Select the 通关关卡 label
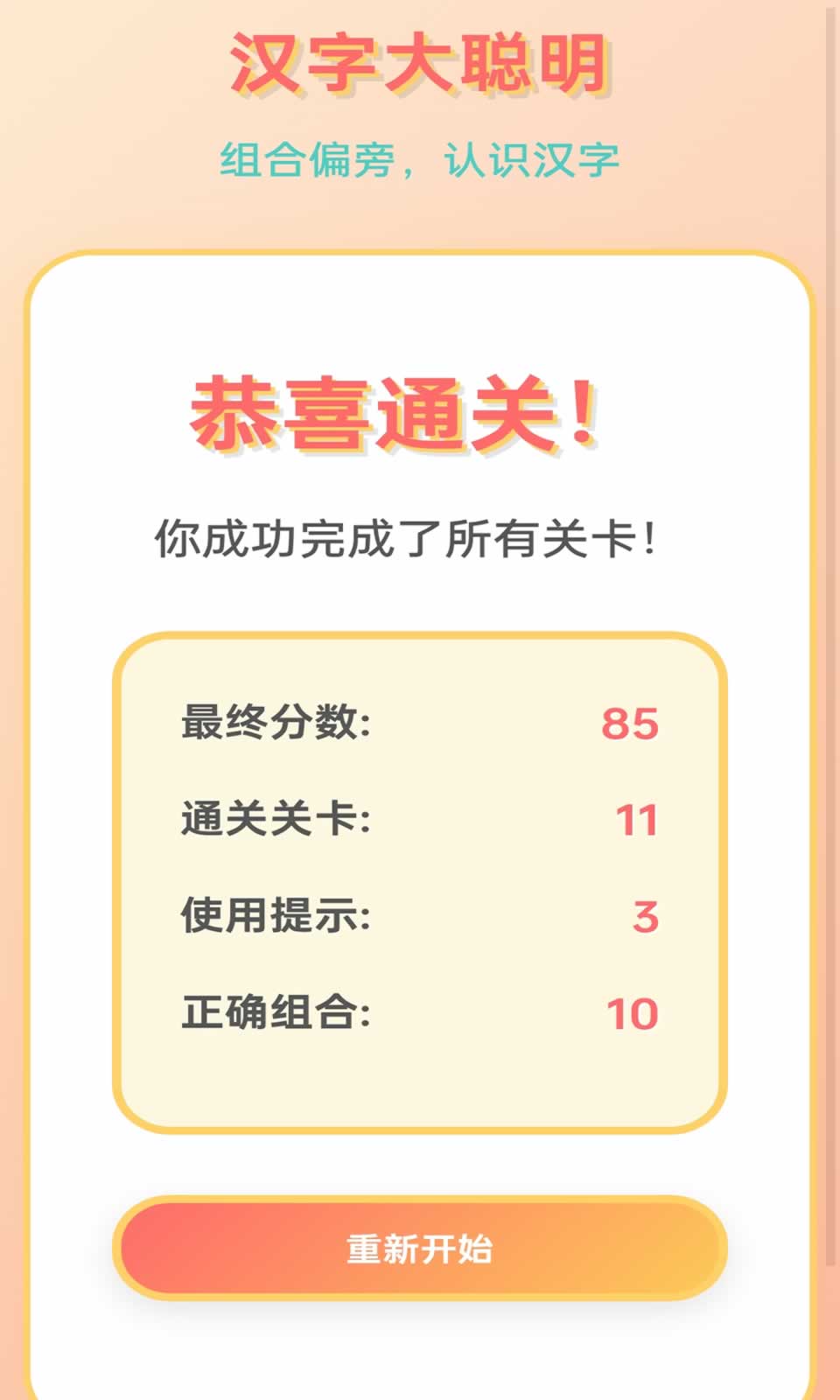Viewport: 840px width, 1400px height. (278, 821)
